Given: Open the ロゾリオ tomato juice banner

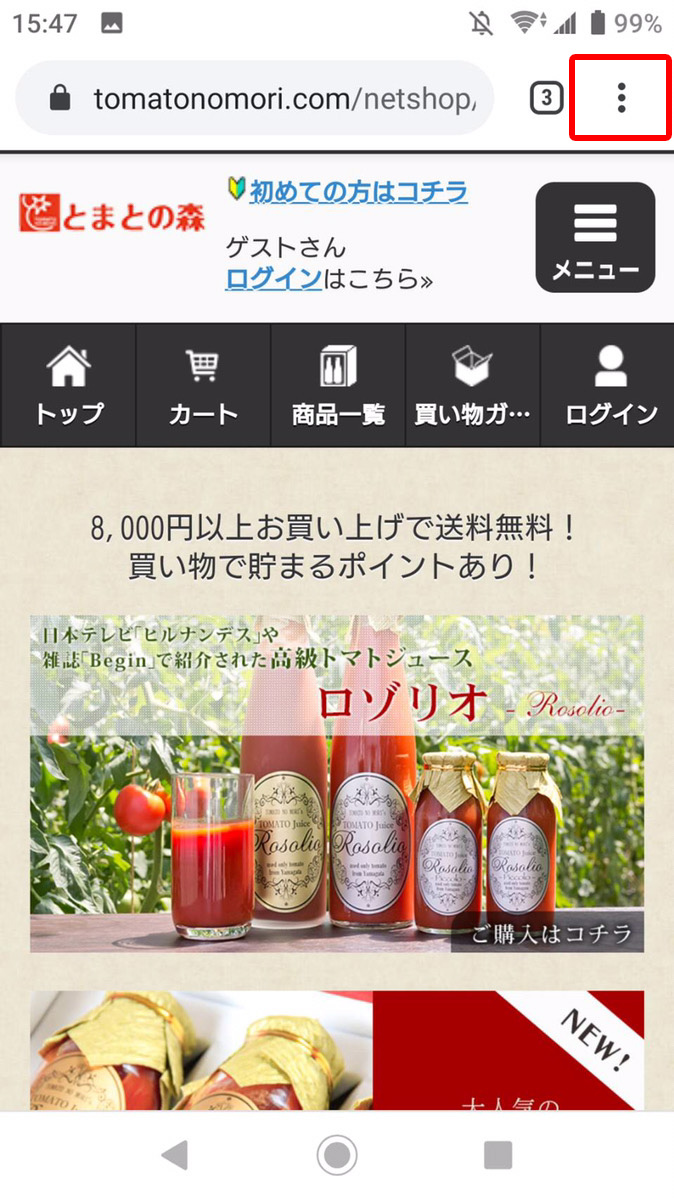Looking at the screenshot, I should (337, 783).
